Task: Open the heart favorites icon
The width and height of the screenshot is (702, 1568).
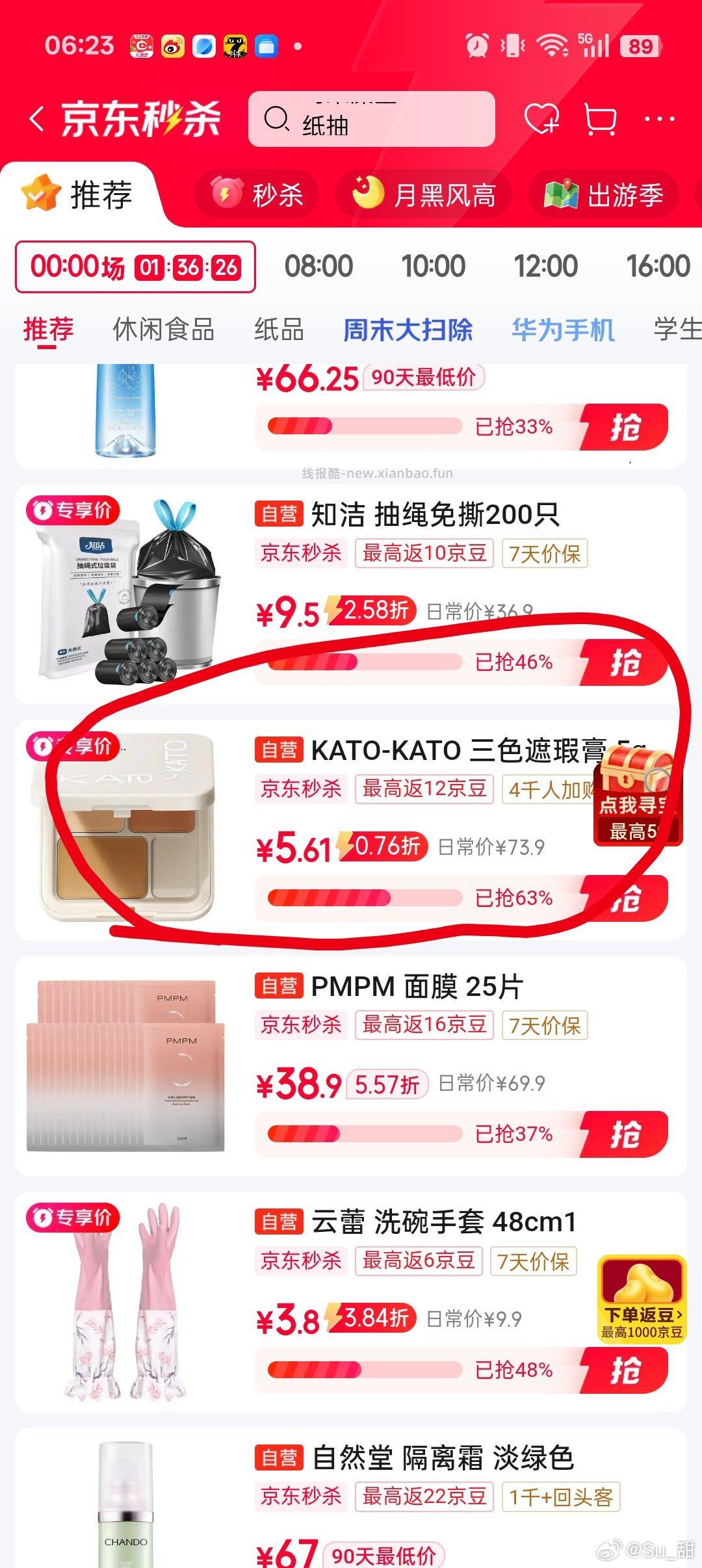Action: click(541, 119)
